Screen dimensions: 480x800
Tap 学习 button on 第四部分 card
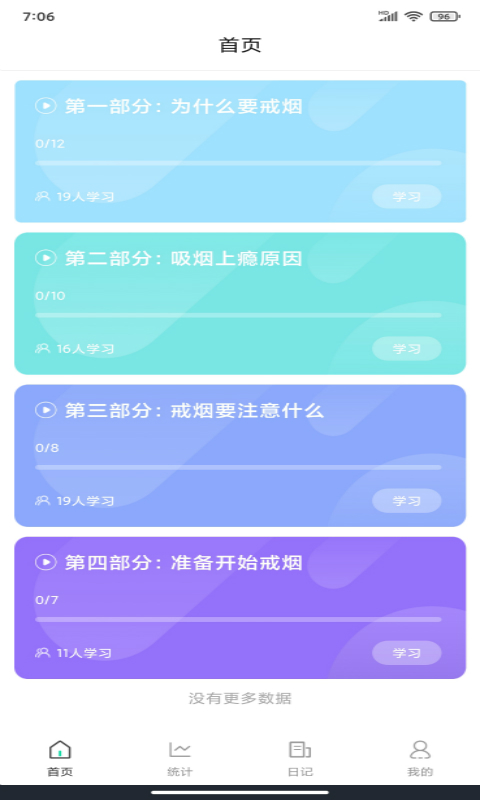(x=407, y=653)
